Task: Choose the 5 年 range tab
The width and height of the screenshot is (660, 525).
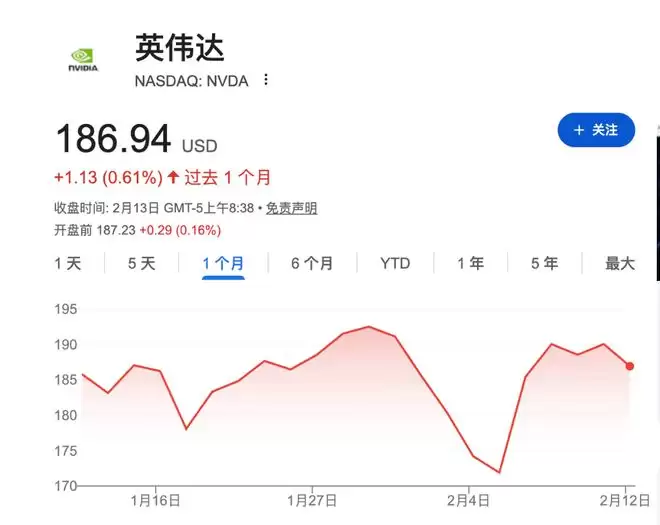Action: click(544, 263)
